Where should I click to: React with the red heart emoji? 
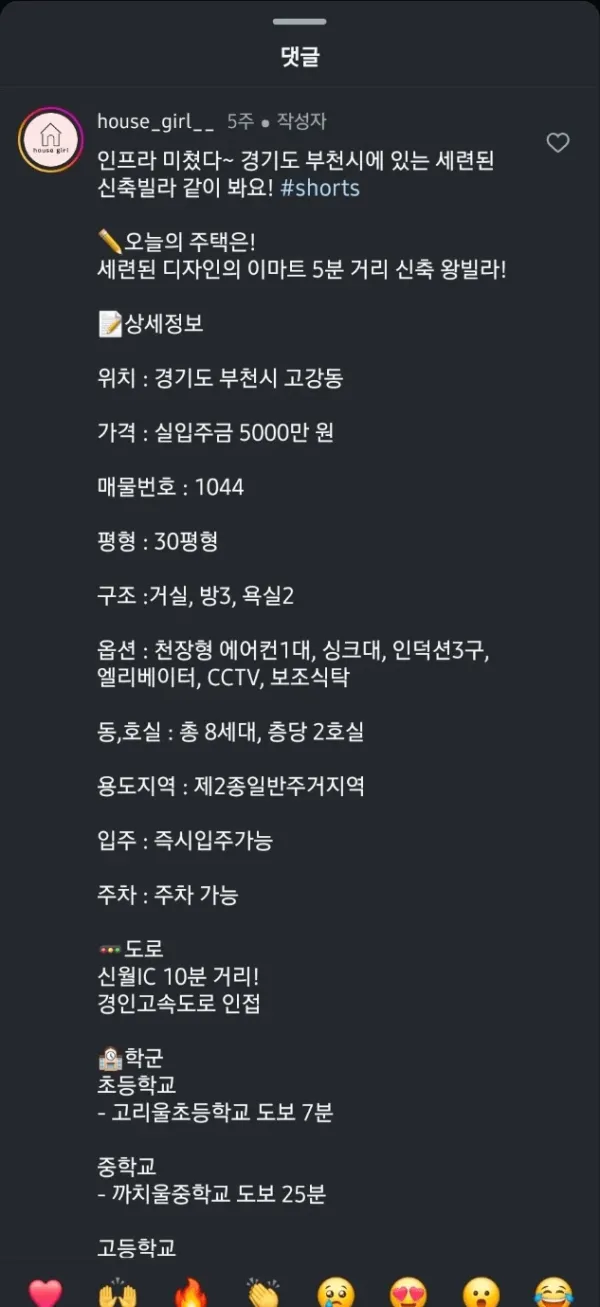(x=46, y=1292)
